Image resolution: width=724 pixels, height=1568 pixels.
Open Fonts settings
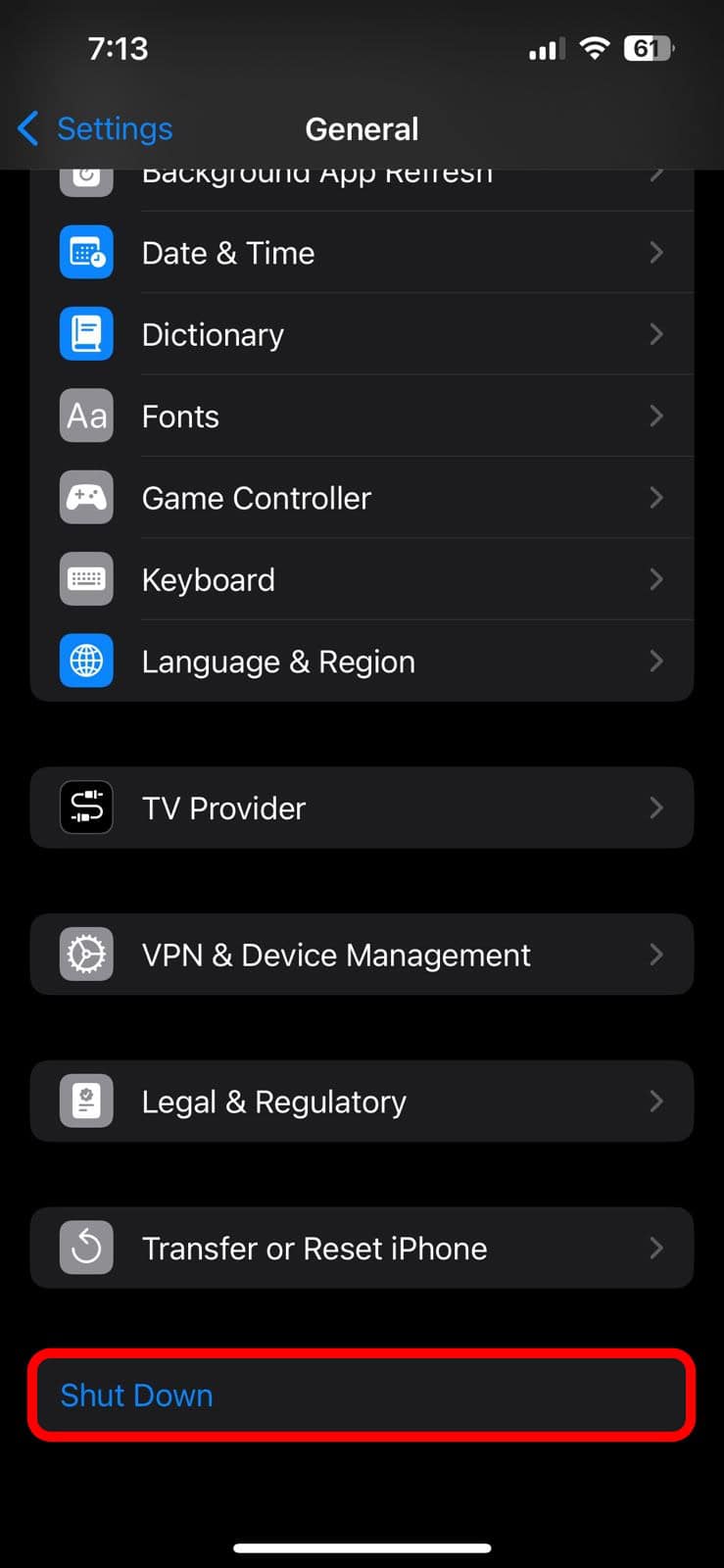point(362,416)
